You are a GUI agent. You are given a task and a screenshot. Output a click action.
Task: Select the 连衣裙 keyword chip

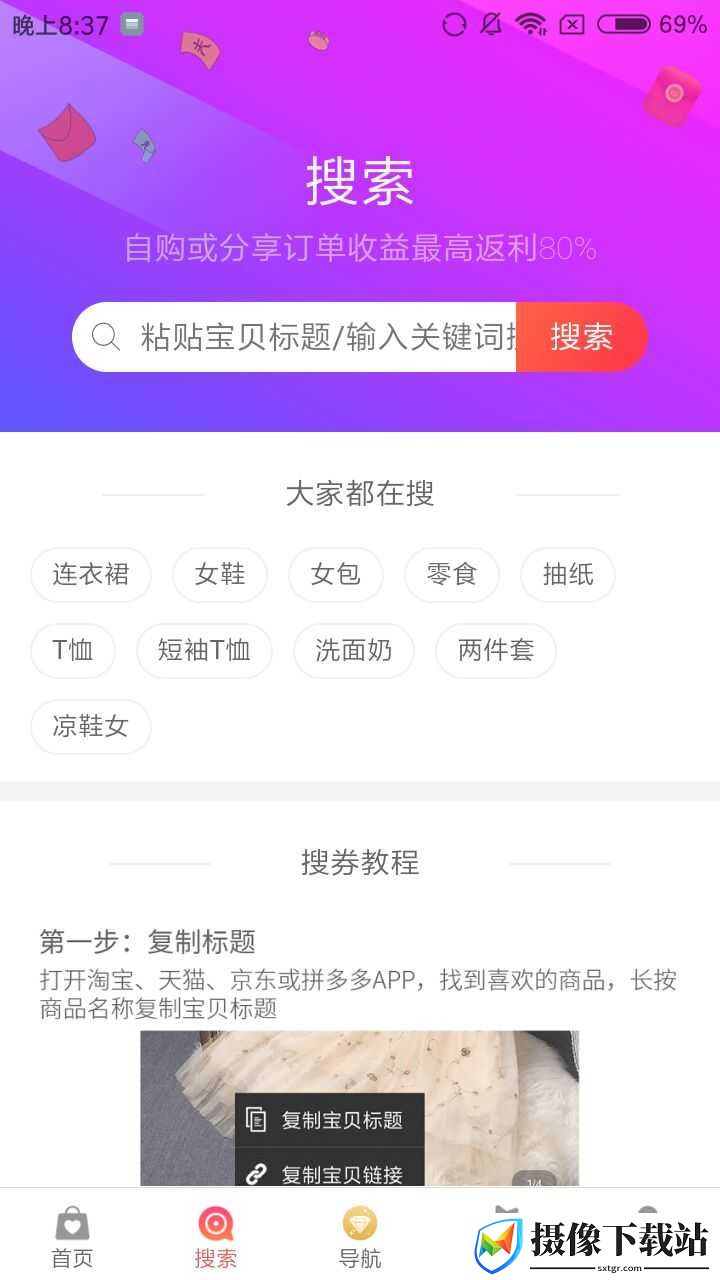point(91,575)
